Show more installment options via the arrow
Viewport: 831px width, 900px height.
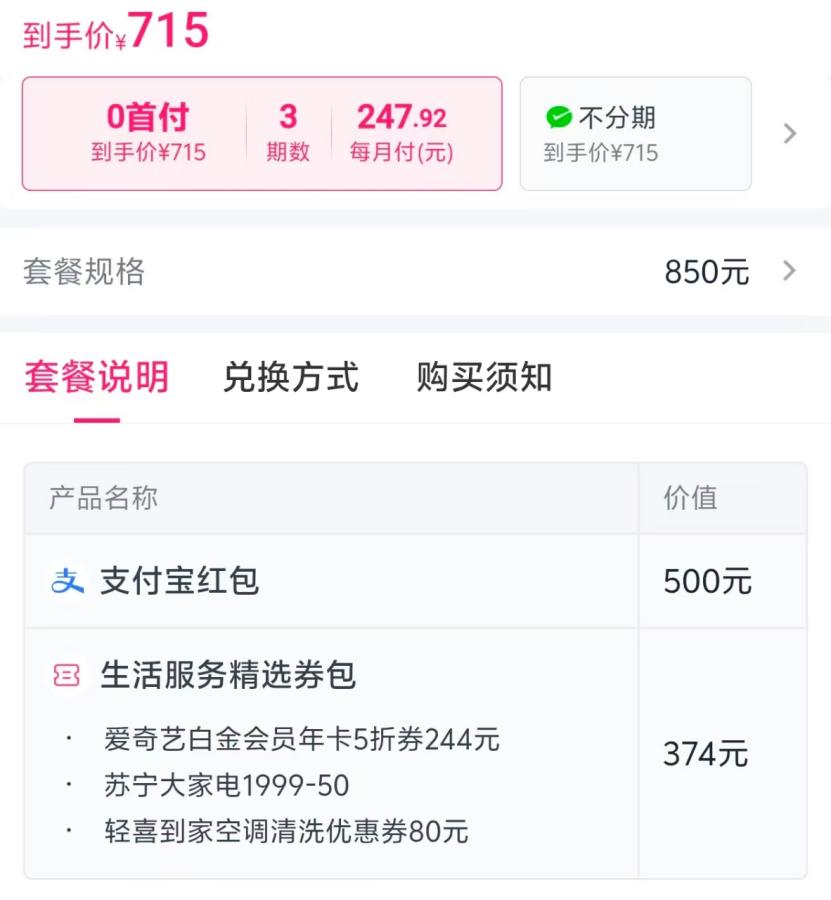click(790, 133)
